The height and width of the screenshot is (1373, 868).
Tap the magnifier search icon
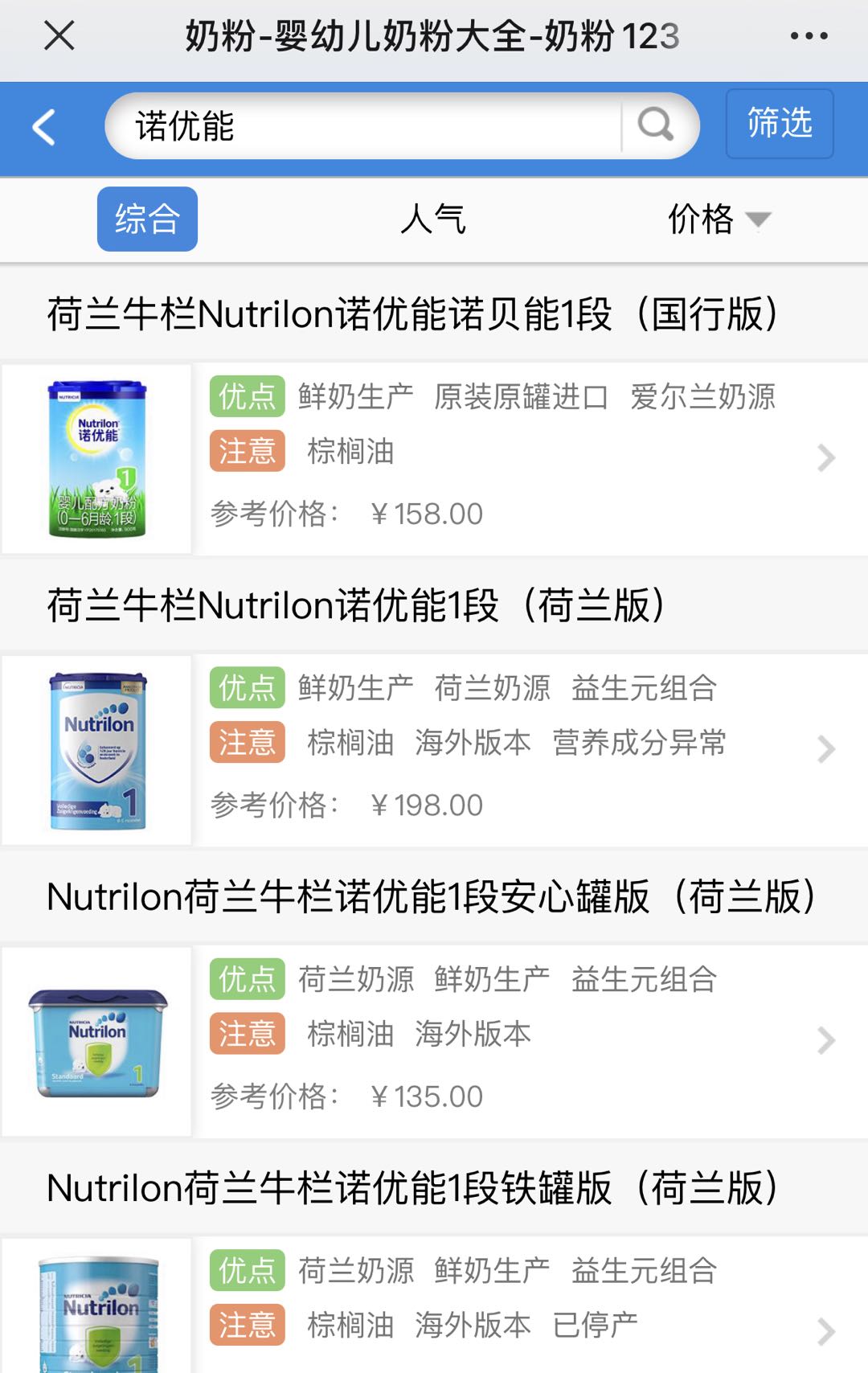[656, 125]
